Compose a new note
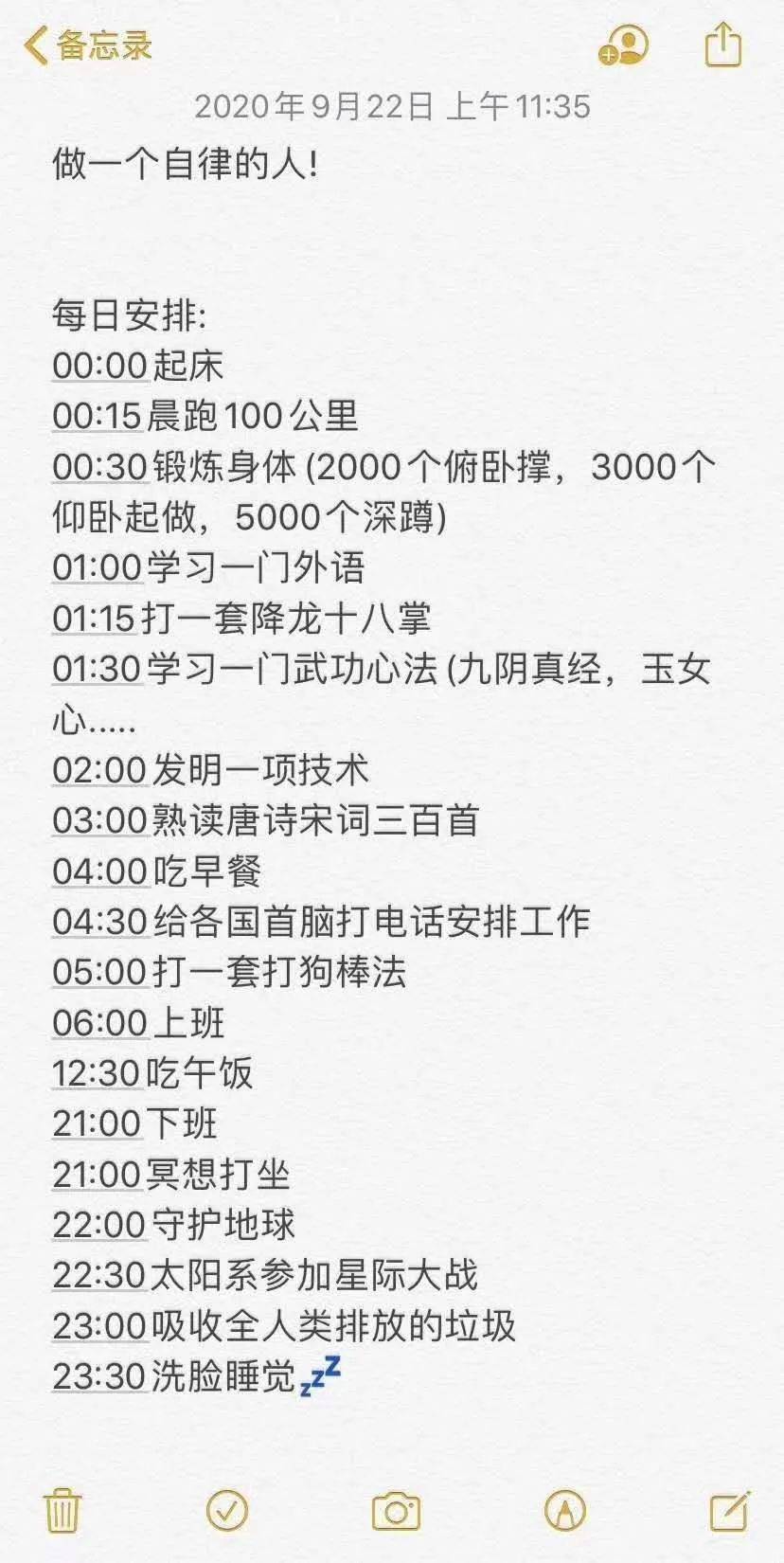The height and width of the screenshot is (1563, 784). click(x=729, y=1510)
